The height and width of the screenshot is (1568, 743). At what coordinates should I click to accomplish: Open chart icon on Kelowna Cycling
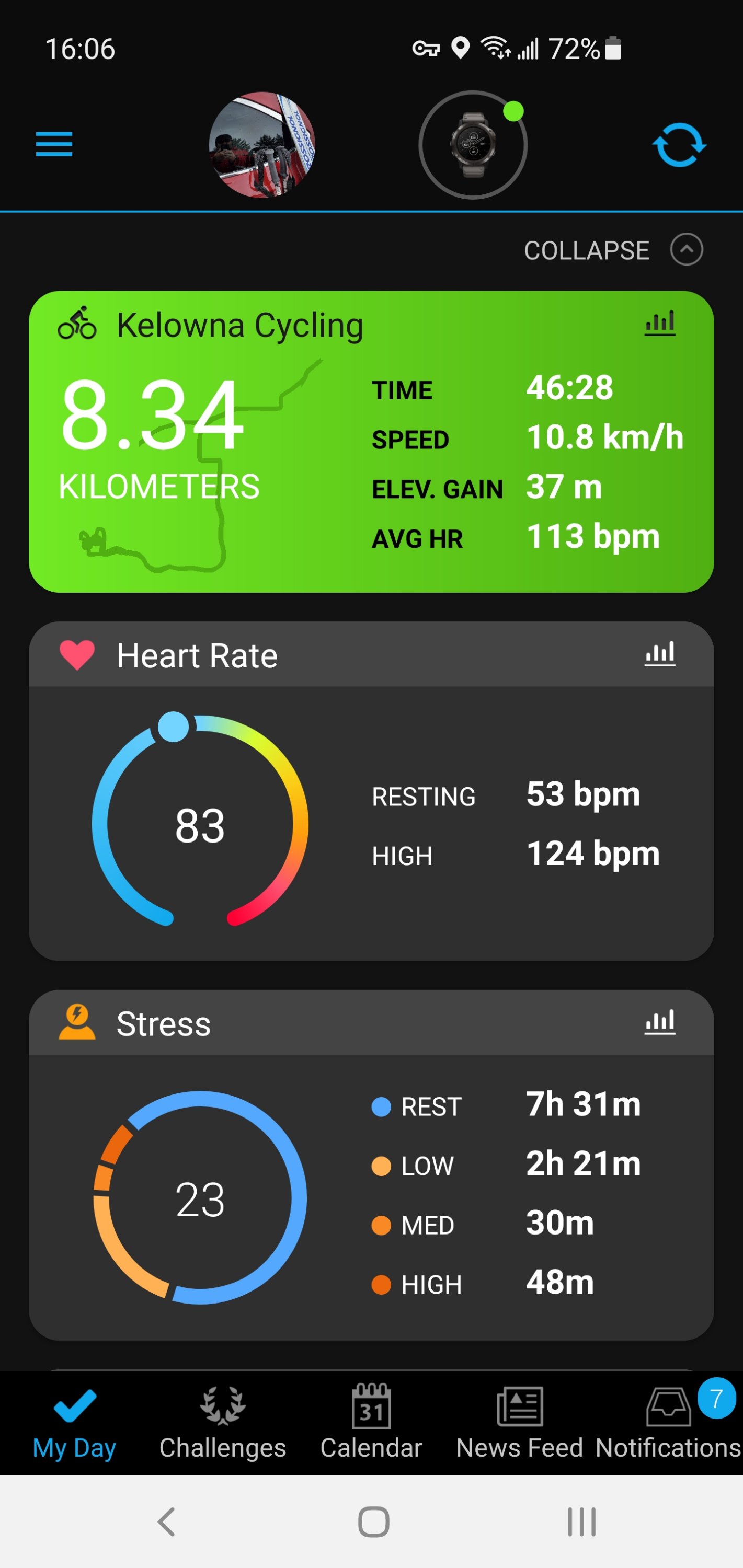[659, 323]
